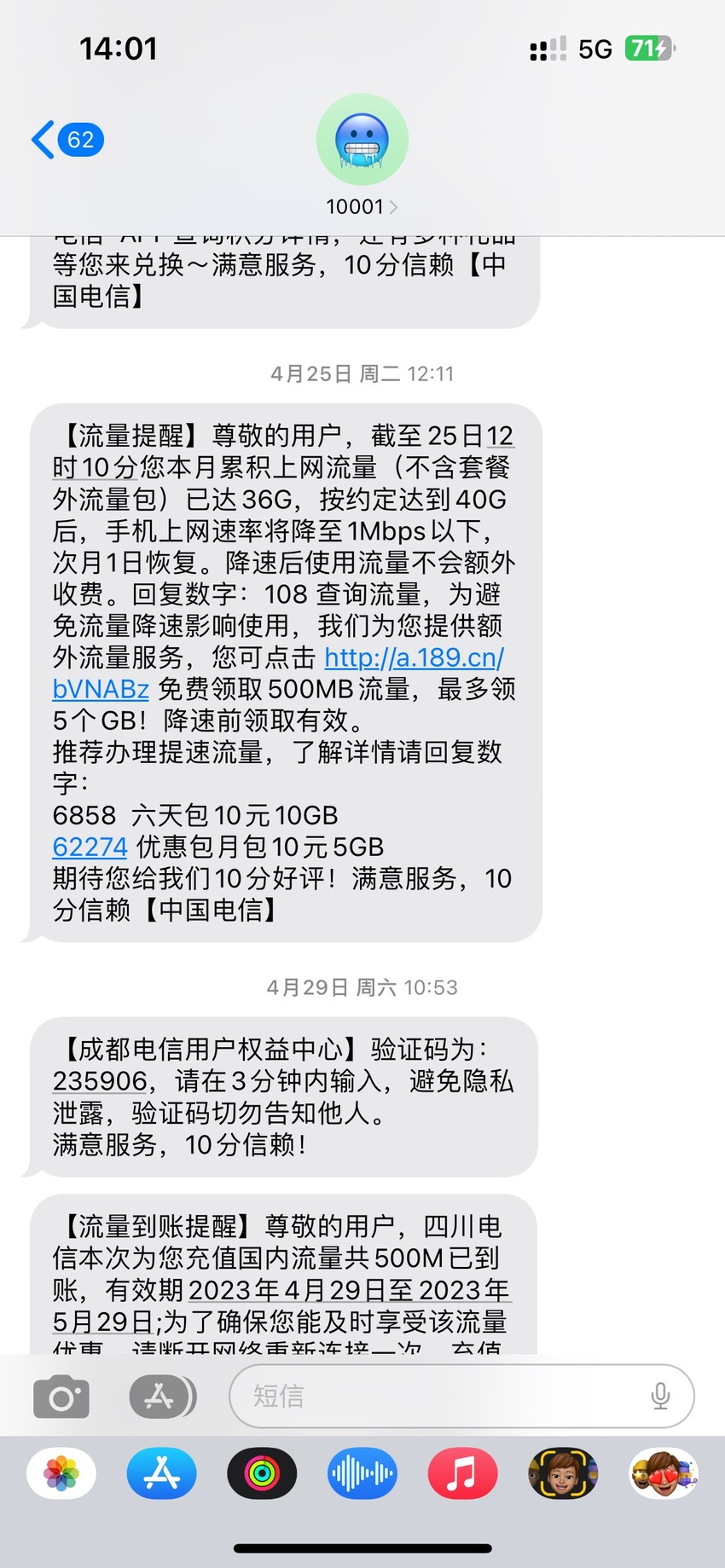Open the camera to attach a photo
Image resolution: width=725 pixels, height=1568 pixels.
click(x=61, y=1397)
